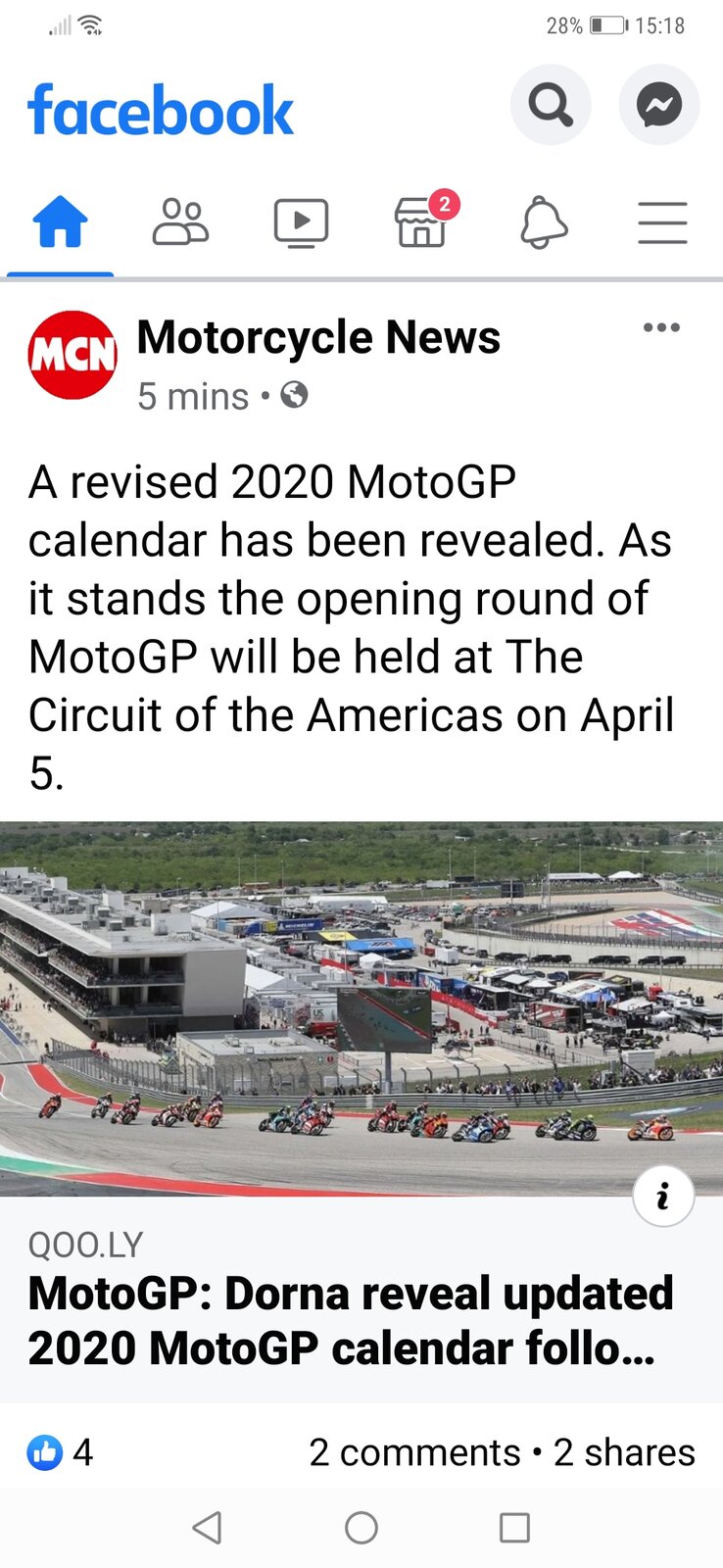Open recent apps overview
723x1568 pixels.
point(514,1527)
